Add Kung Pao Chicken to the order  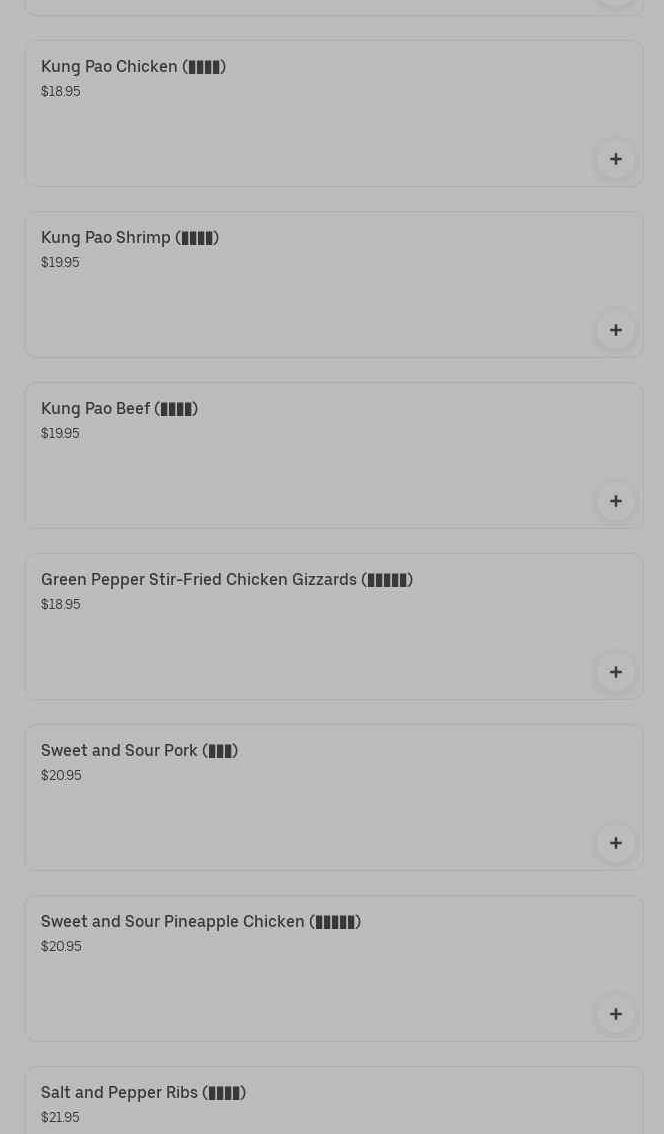tap(616, 159)
